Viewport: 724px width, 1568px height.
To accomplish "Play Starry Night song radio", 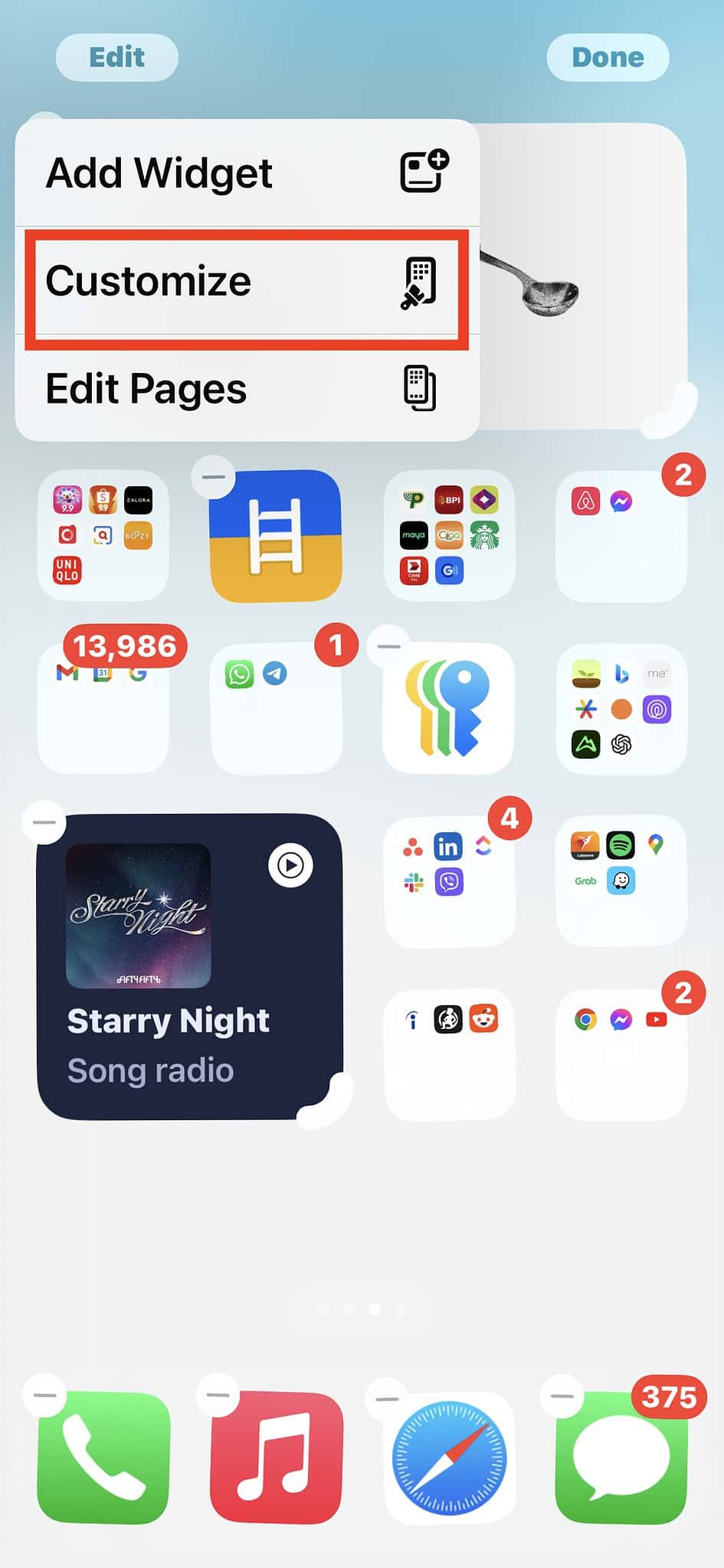I will [290, 865].
